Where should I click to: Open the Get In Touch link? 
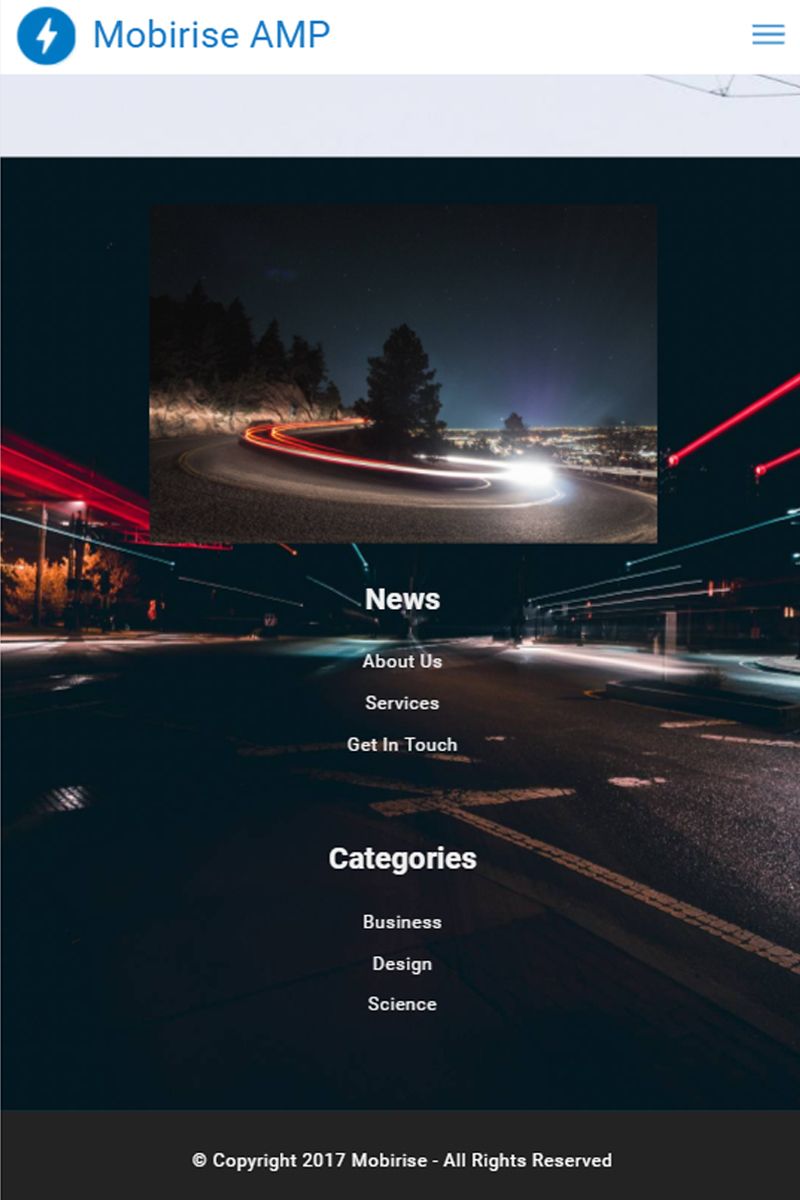coord(402,744)
